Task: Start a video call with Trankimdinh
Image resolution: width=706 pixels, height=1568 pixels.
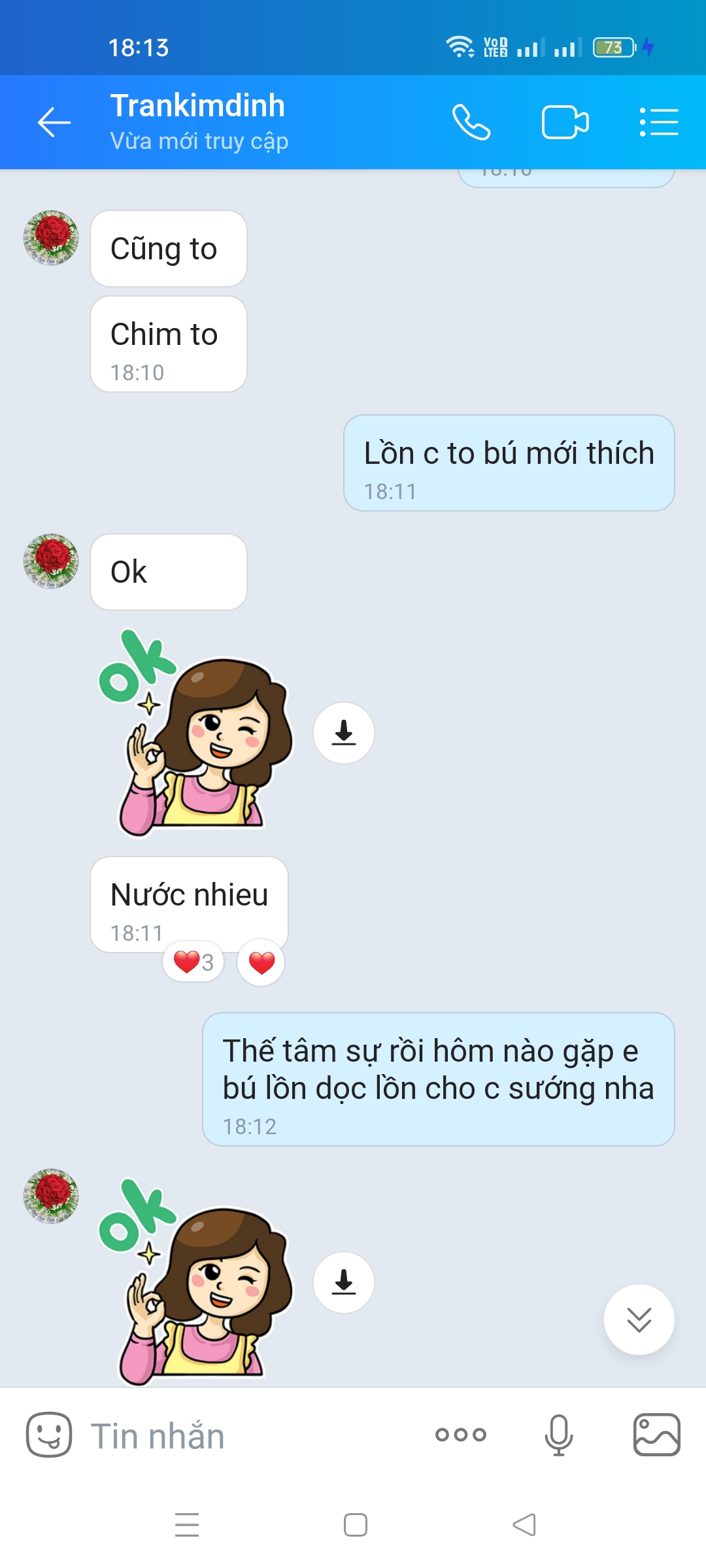Action: [565, 122]
